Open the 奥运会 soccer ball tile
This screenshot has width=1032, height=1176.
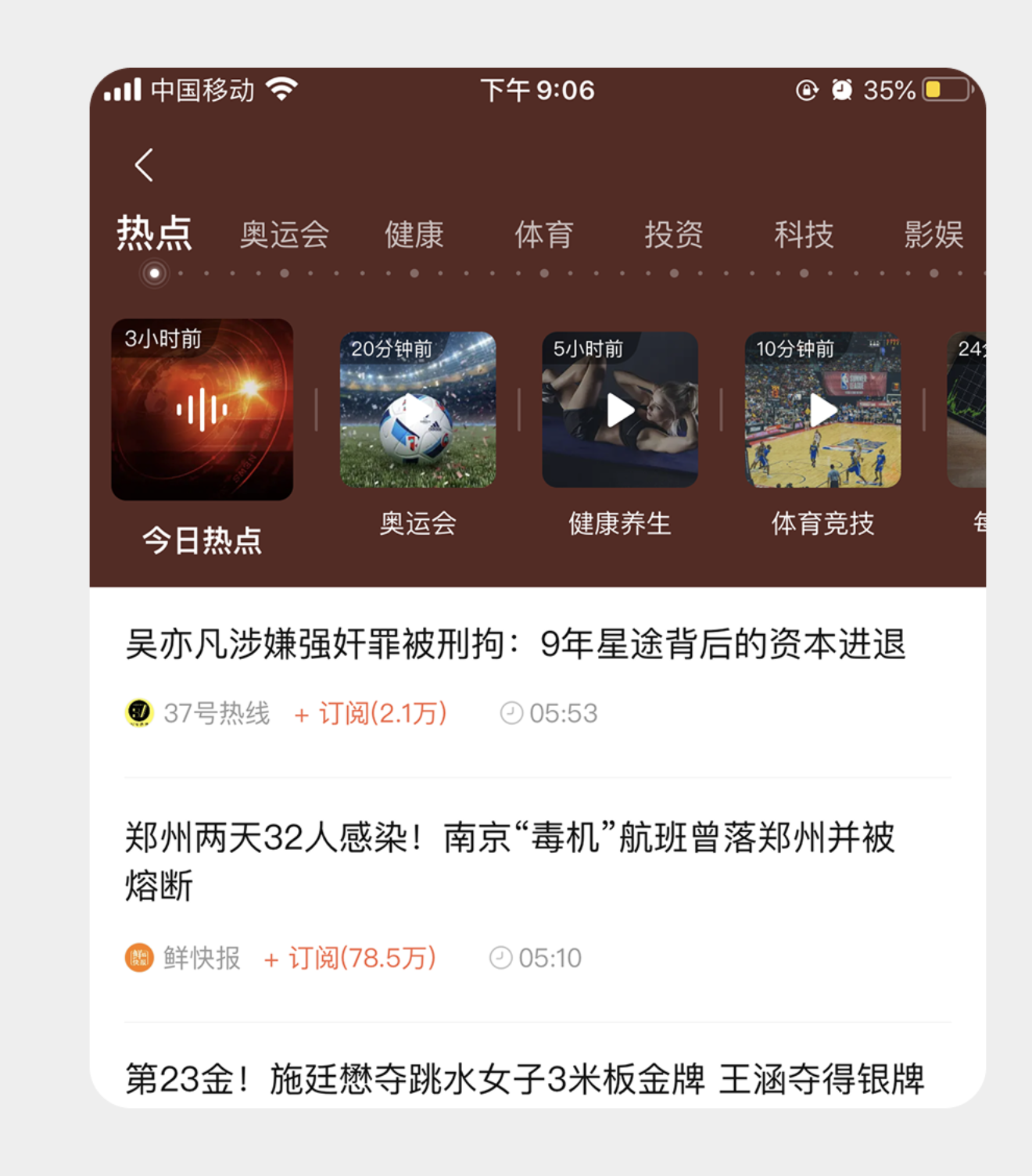pyautogui.click(x=417, y=410)
